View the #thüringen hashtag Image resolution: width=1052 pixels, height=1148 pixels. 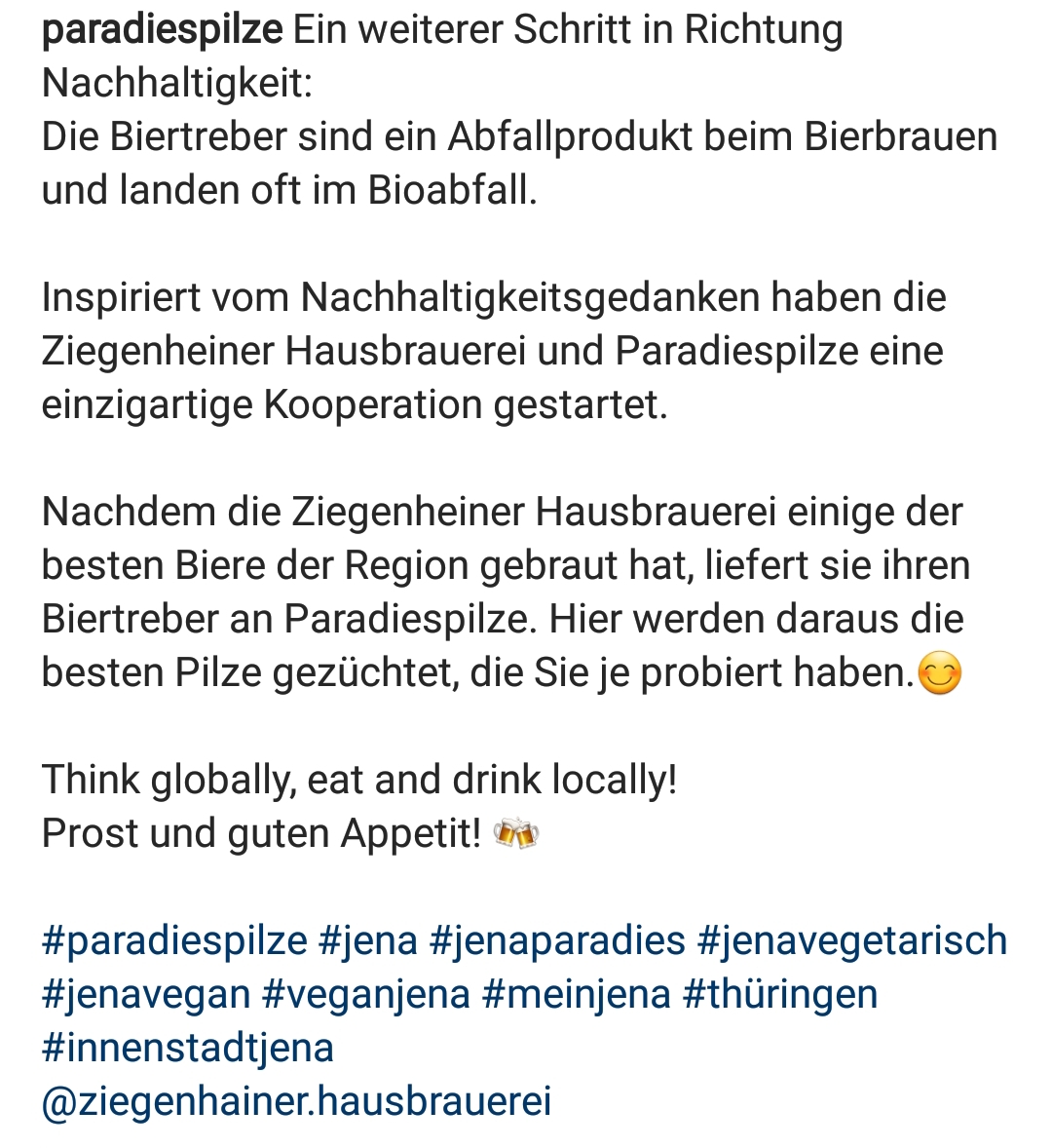[x=780, y=995]
